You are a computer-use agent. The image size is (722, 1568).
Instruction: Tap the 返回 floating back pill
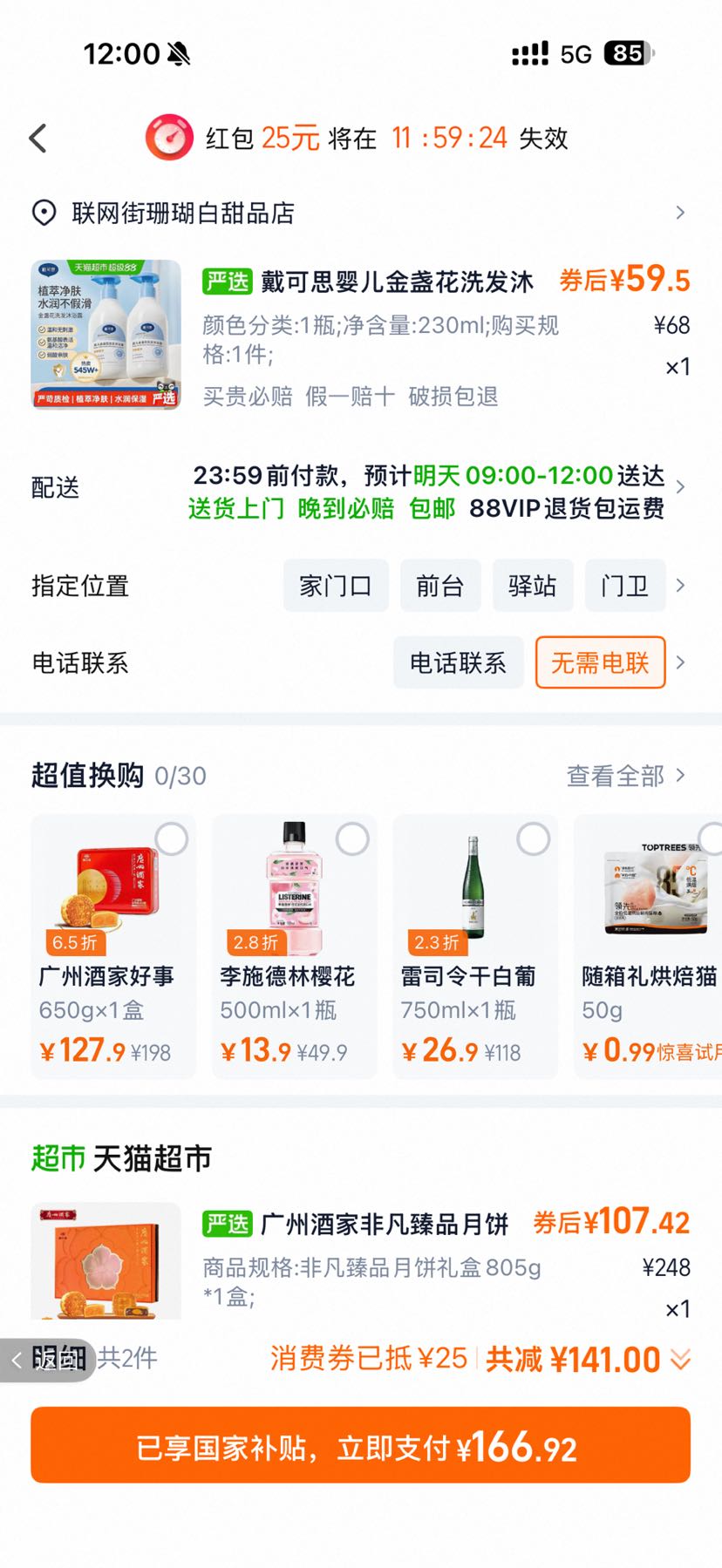tap(48, 1360)
